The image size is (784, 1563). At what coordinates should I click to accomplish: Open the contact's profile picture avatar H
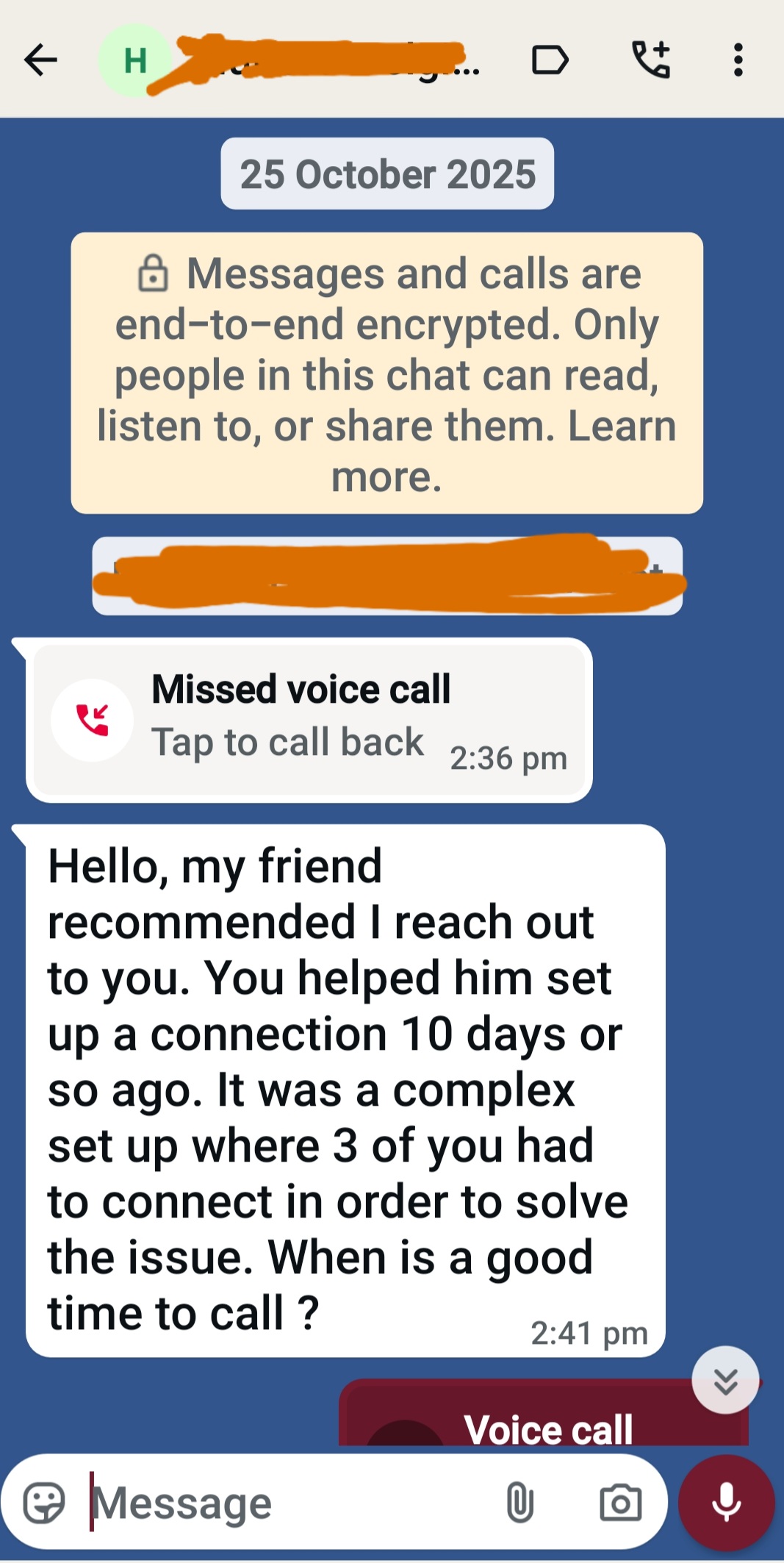point(133,62)
